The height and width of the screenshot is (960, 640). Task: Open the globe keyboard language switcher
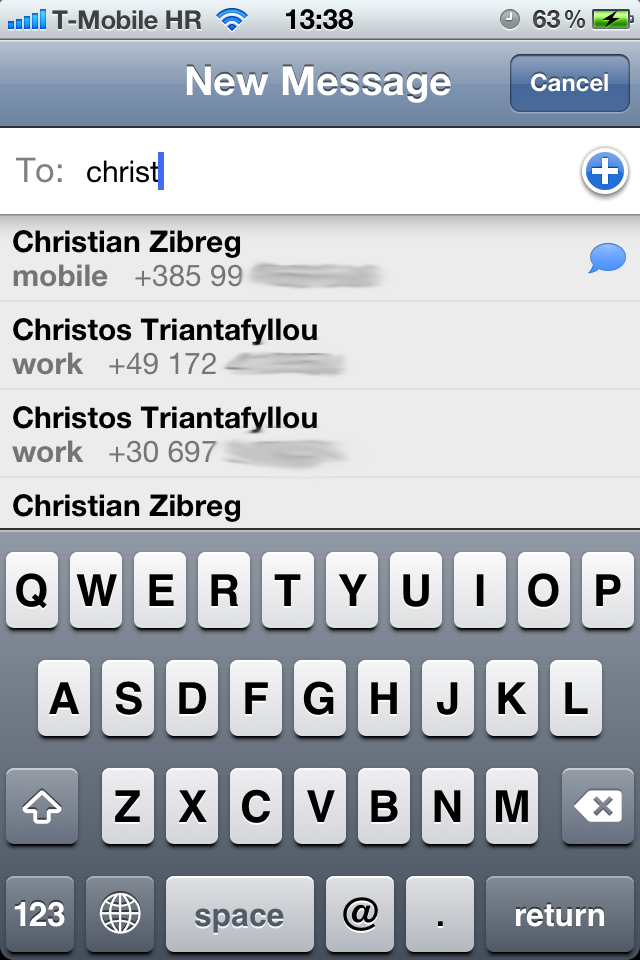[x=120, y=914]
